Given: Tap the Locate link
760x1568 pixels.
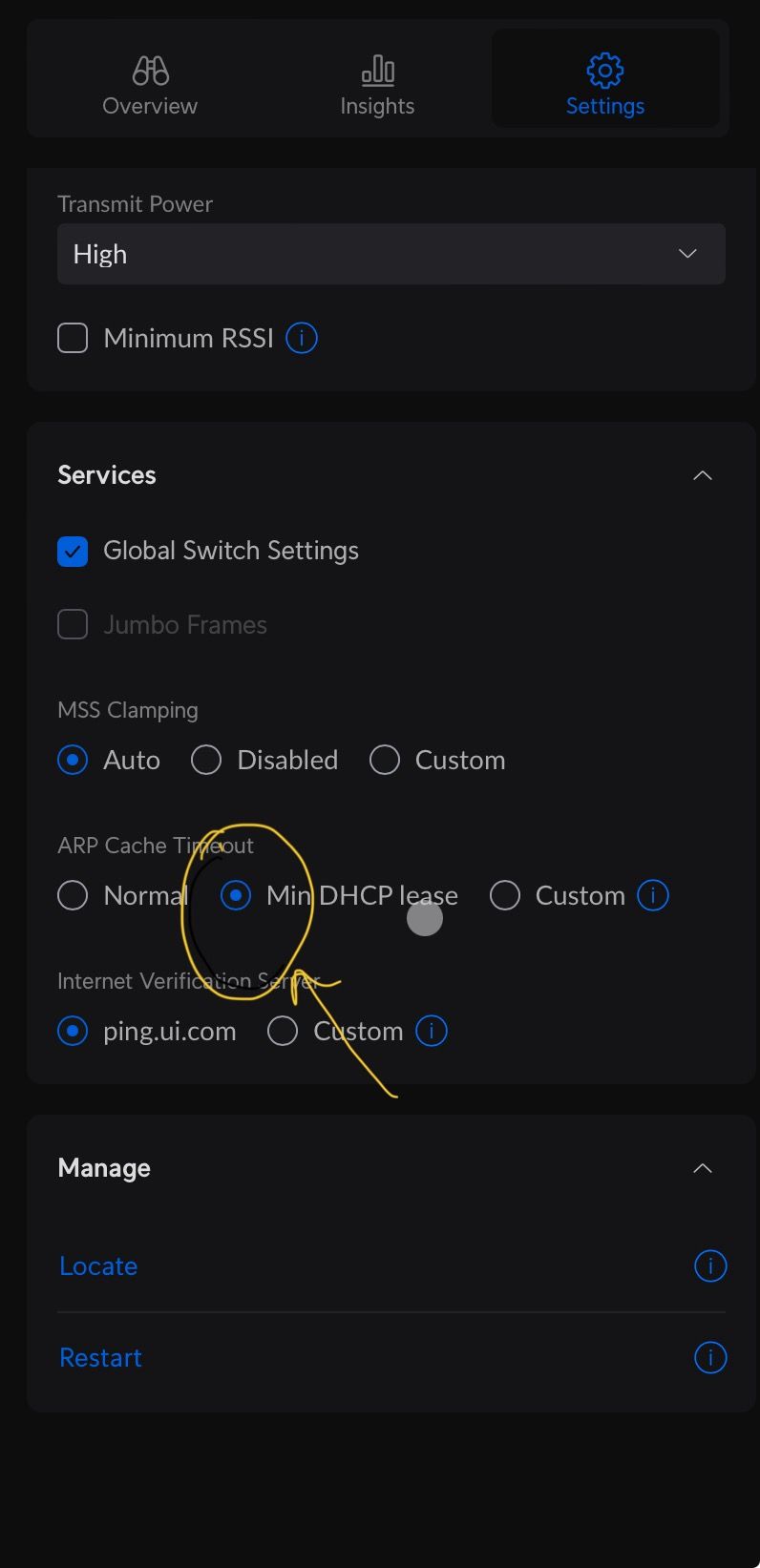Looking at the screenshot, I should click(x=98, y=1265).
